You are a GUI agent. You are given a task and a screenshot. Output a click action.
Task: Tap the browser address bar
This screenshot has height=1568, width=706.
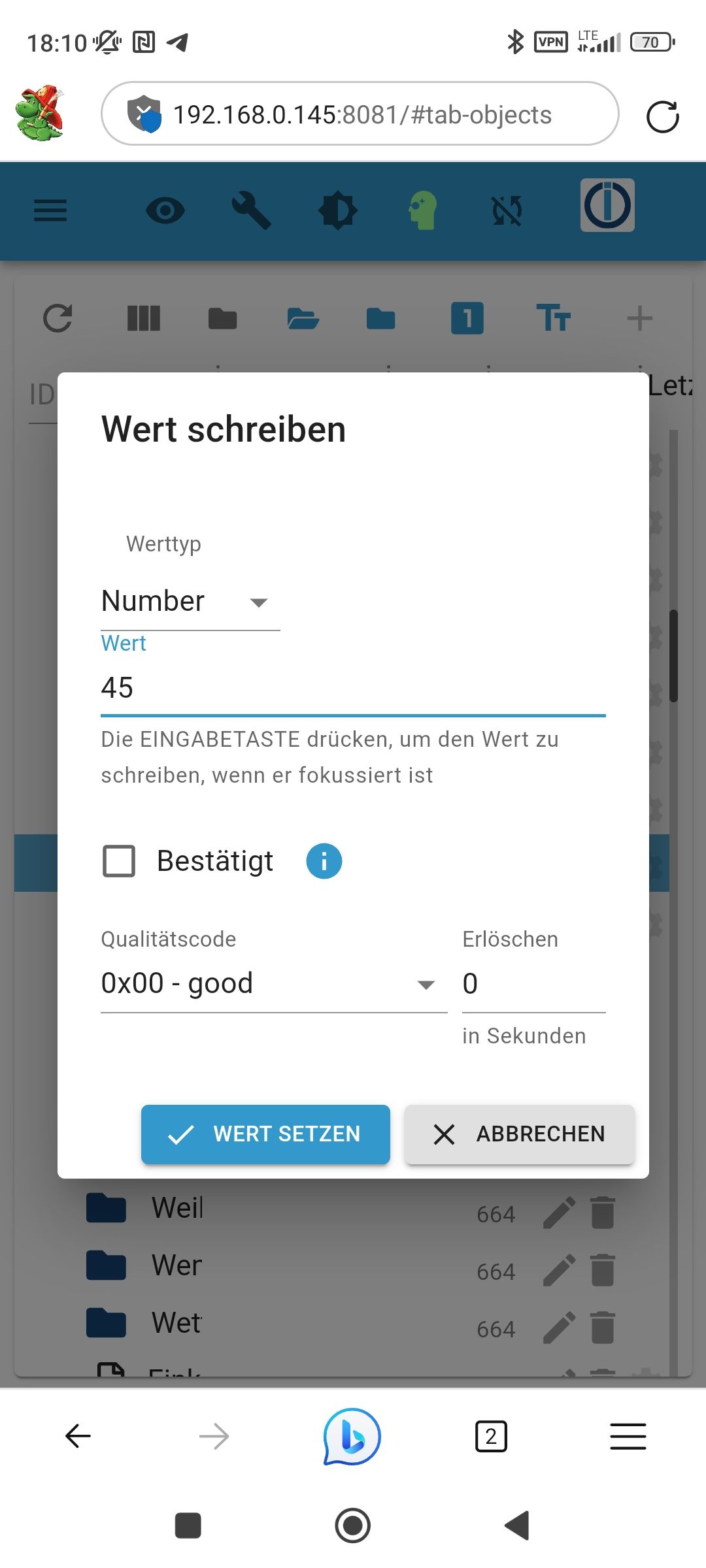[x=361, y=115]
